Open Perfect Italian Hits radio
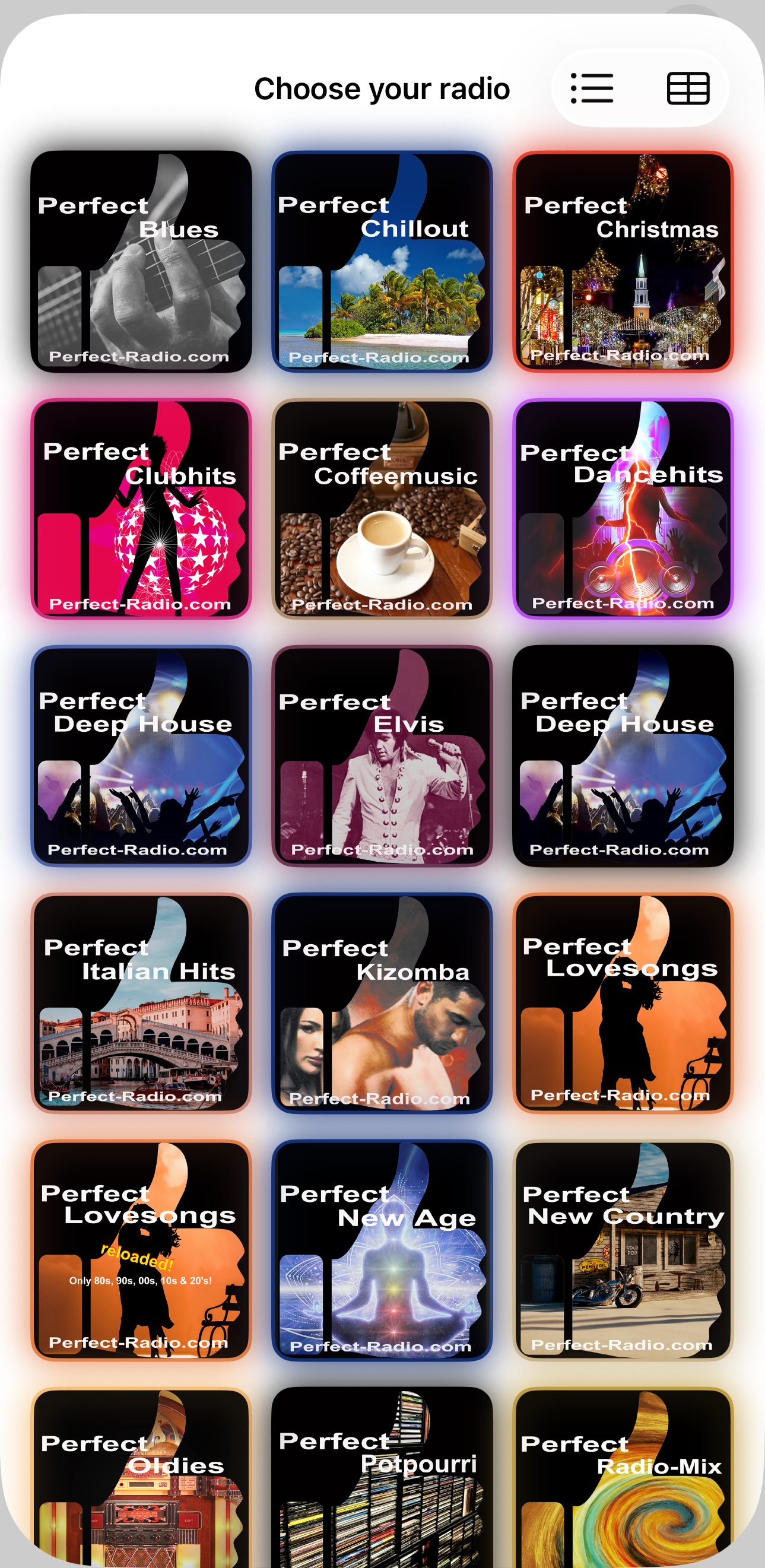Viewport: 765px width, 1568px height. 141,1003
